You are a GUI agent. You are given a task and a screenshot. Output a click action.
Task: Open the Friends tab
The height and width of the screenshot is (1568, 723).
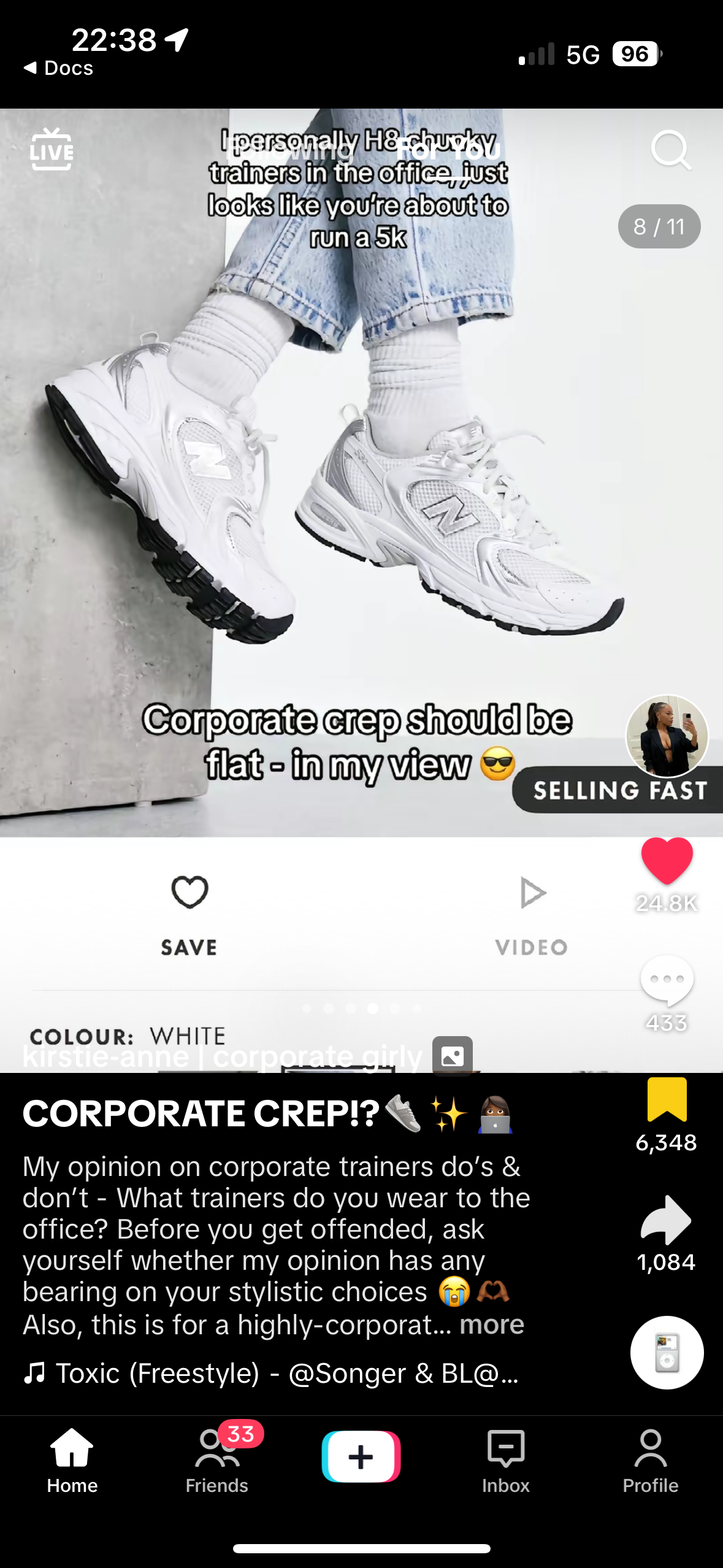click(217, 1460)
